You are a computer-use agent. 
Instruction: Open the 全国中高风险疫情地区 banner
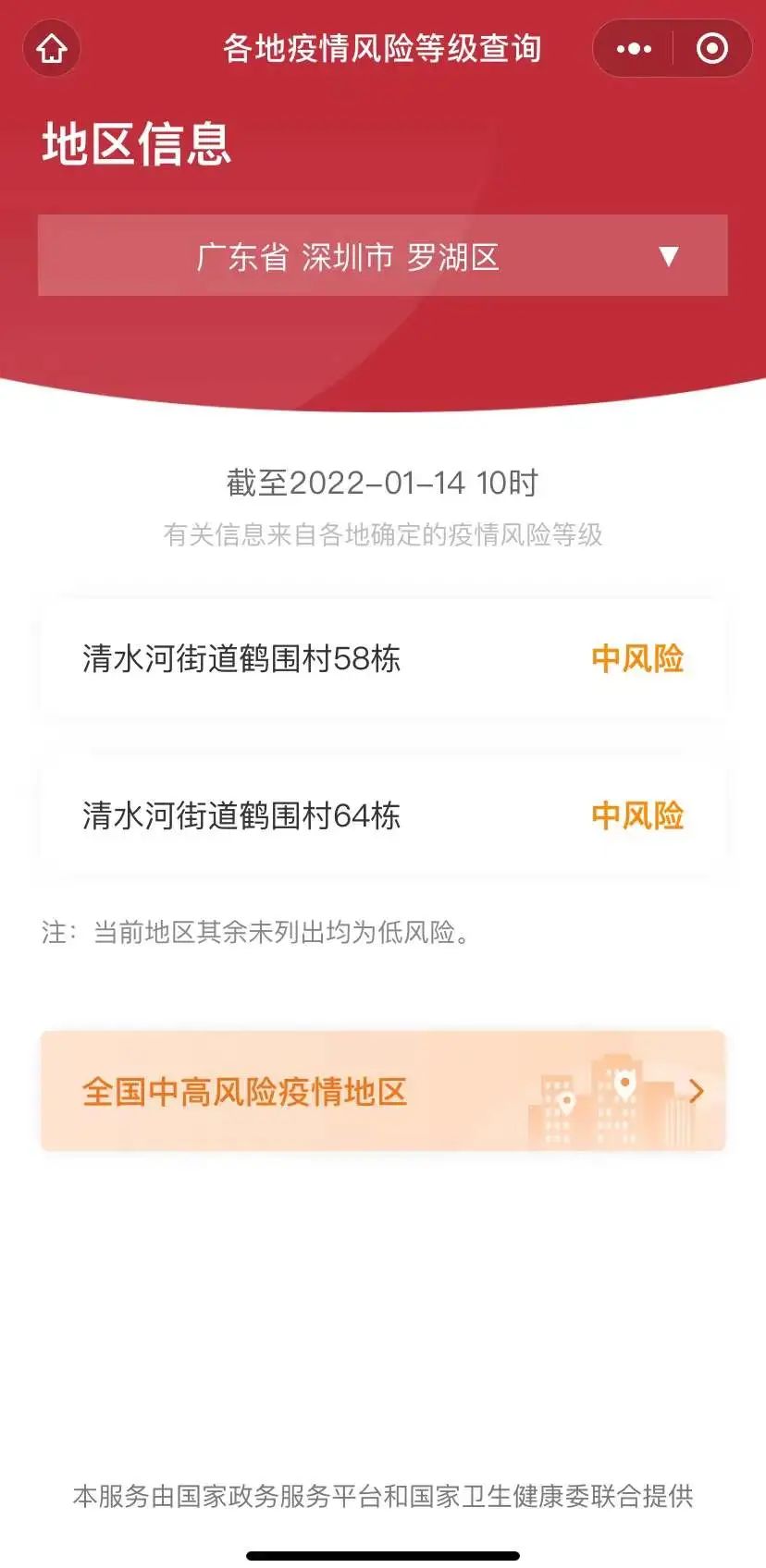click(382, 1091)
